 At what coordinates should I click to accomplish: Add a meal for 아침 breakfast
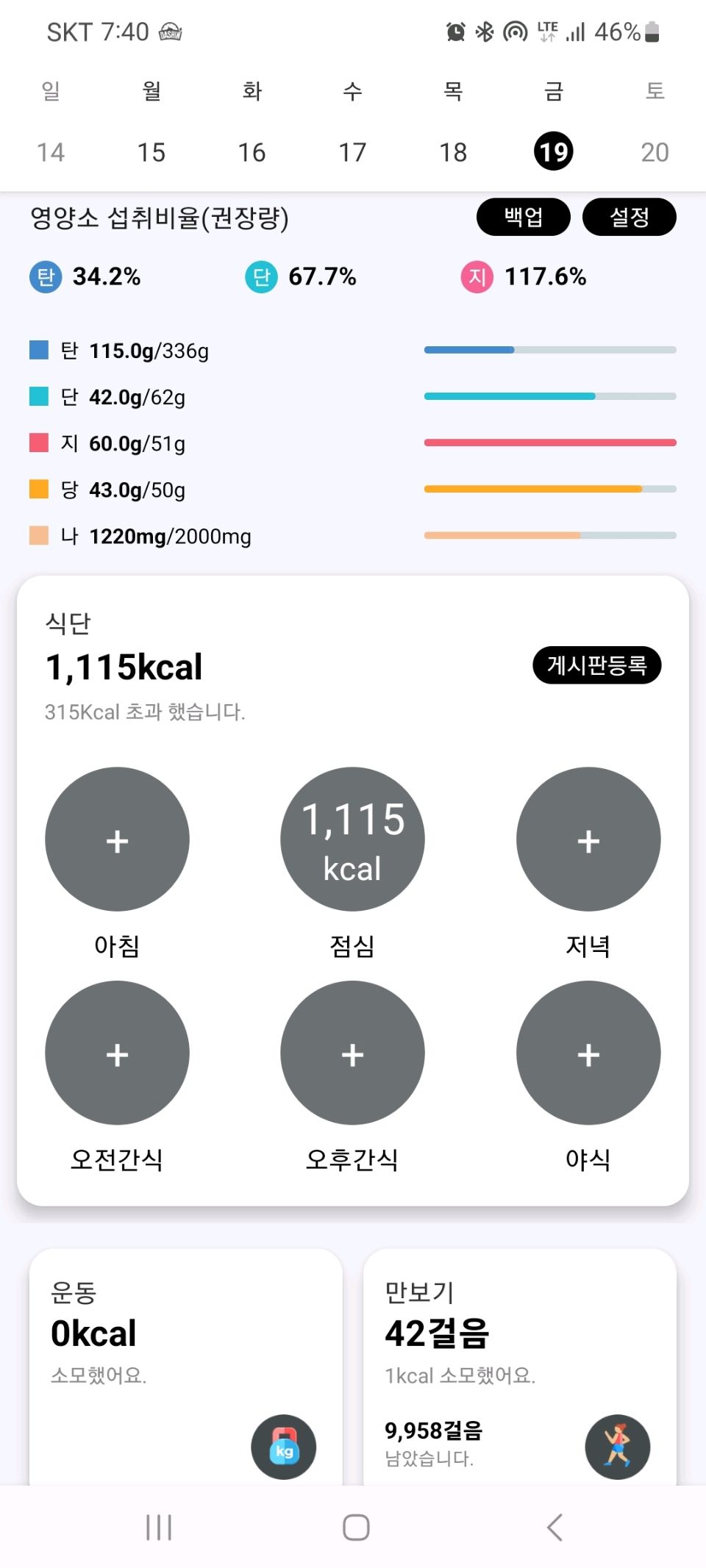tap(117, 840)
